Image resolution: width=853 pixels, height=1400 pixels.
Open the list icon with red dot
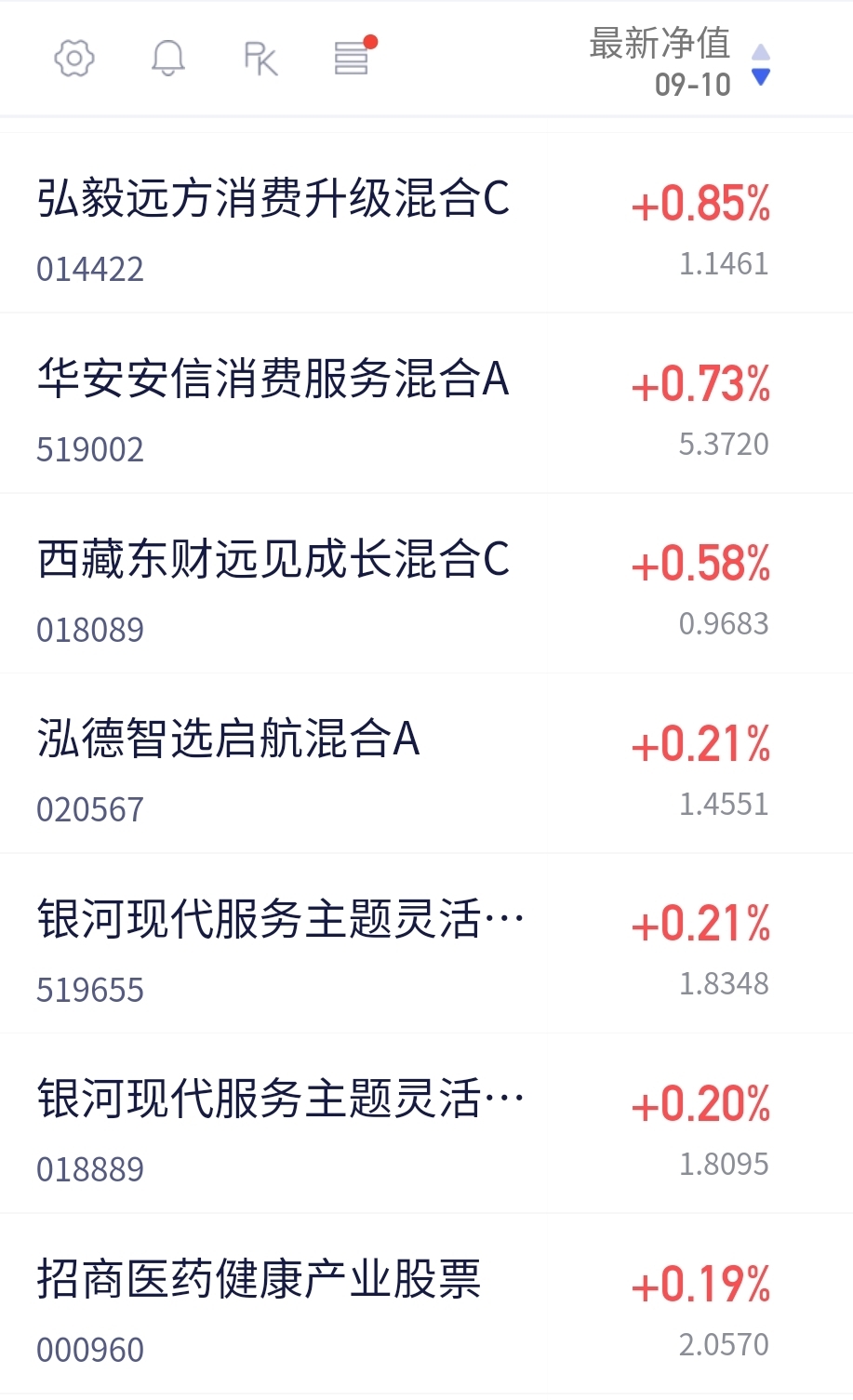(354, 56)
